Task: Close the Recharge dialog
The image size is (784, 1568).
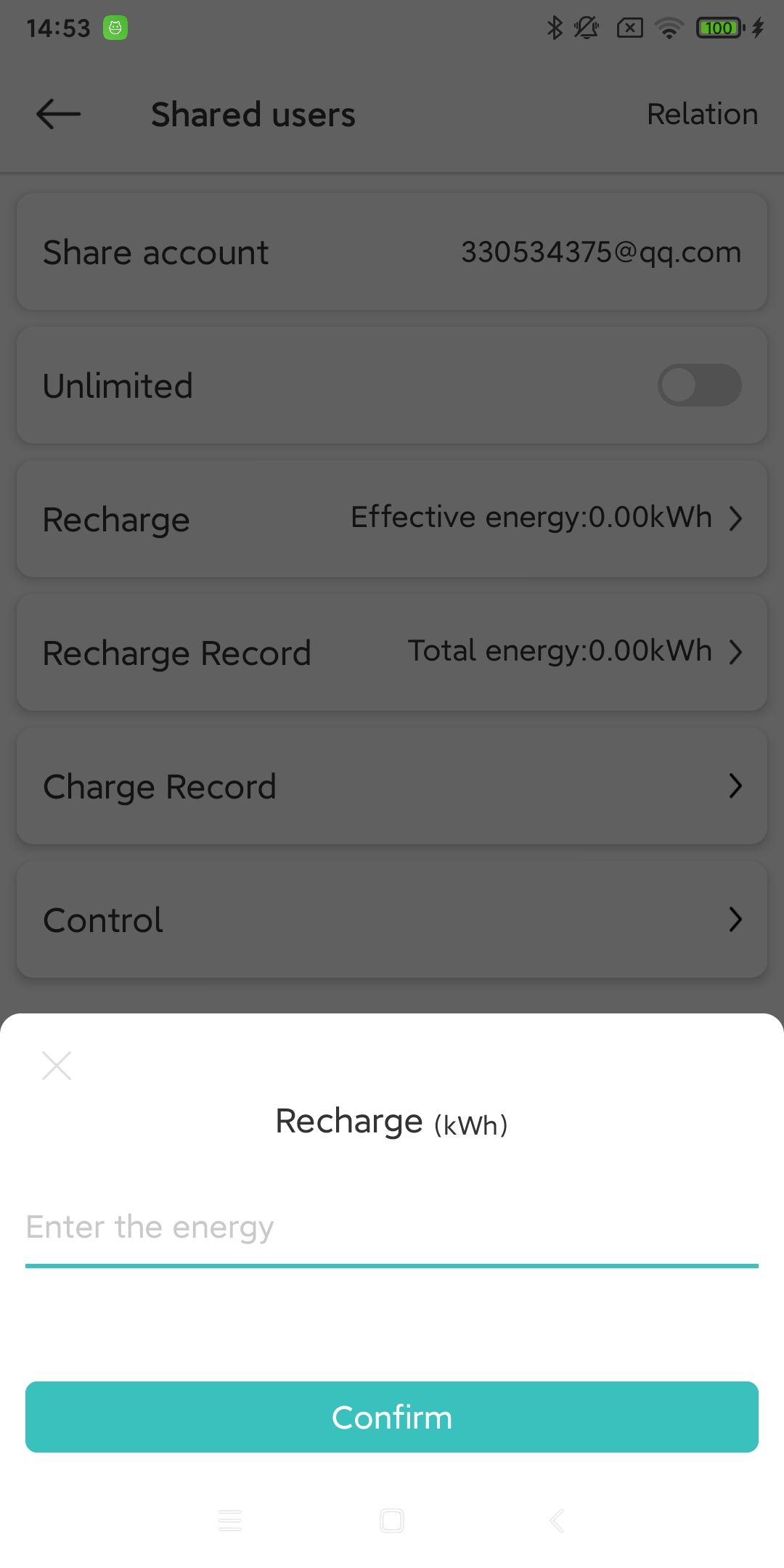Action: coord(57,1066)
